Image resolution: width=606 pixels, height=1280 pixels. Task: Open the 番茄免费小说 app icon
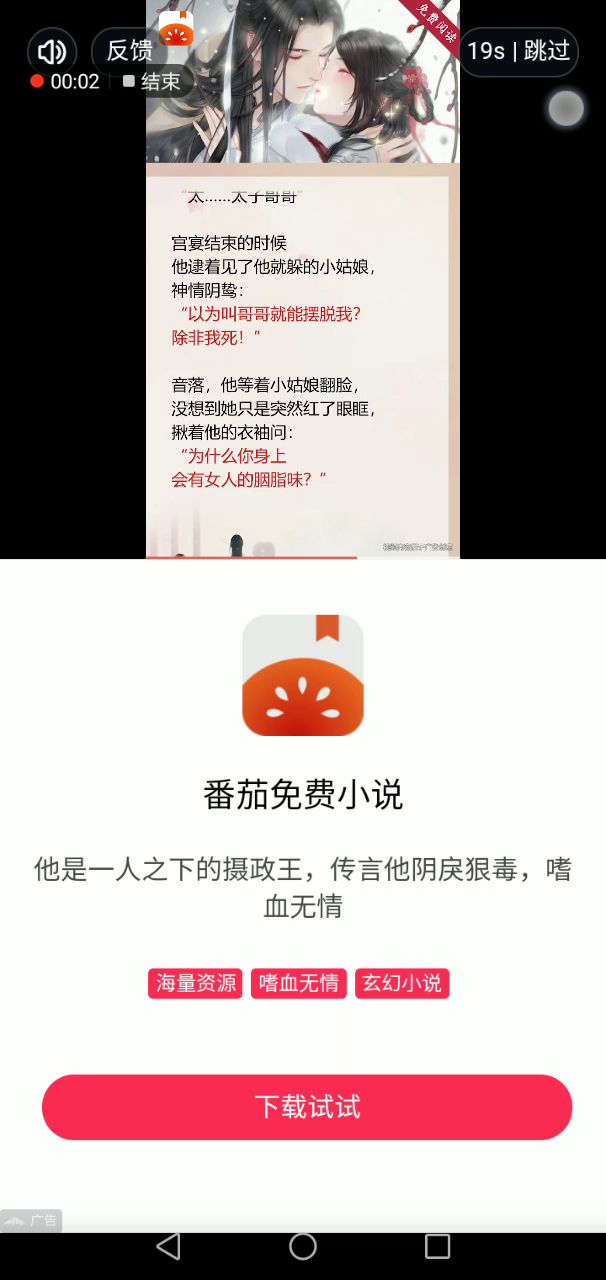tap(303, 675)
